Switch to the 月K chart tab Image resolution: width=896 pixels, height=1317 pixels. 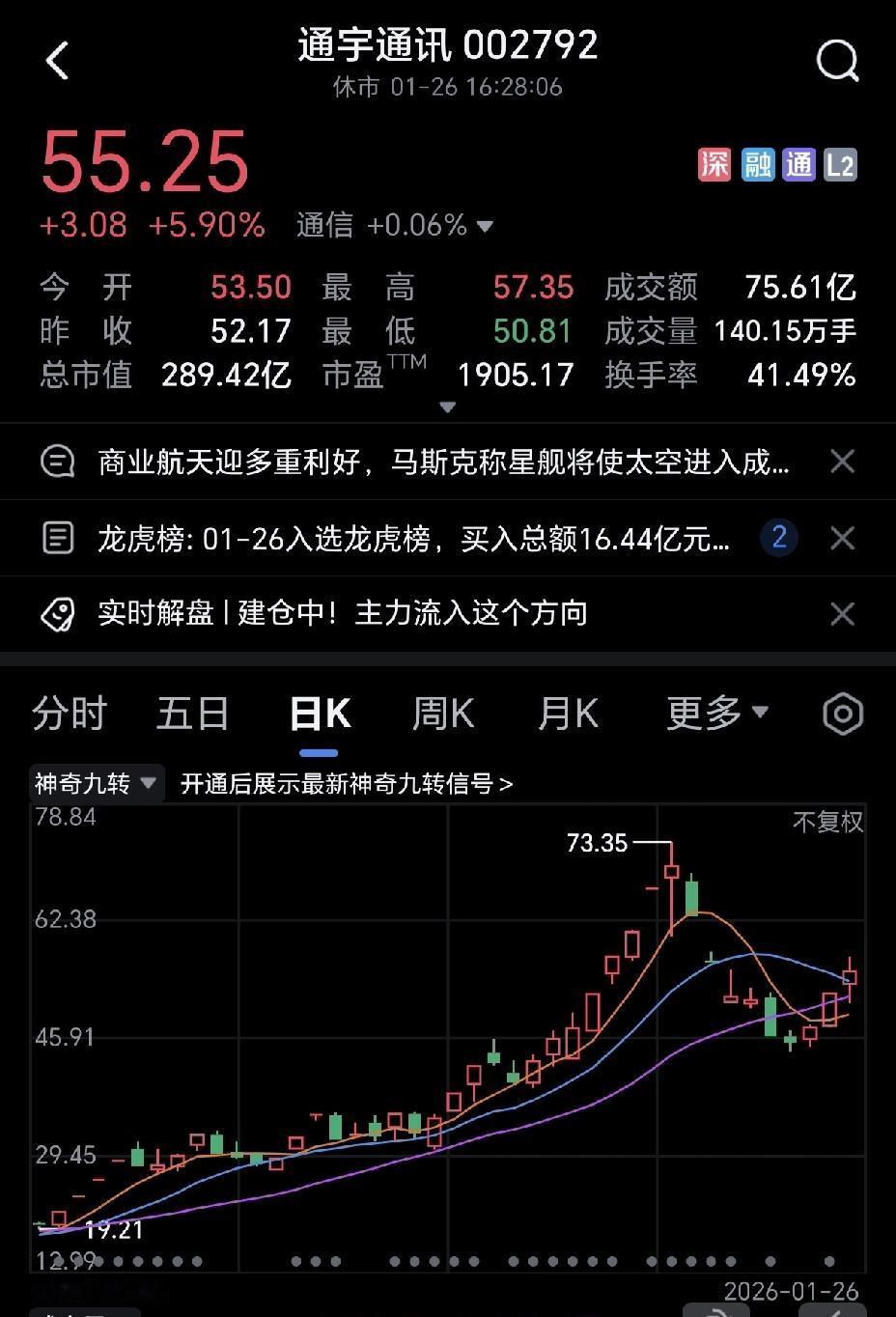tap(568, 715)
